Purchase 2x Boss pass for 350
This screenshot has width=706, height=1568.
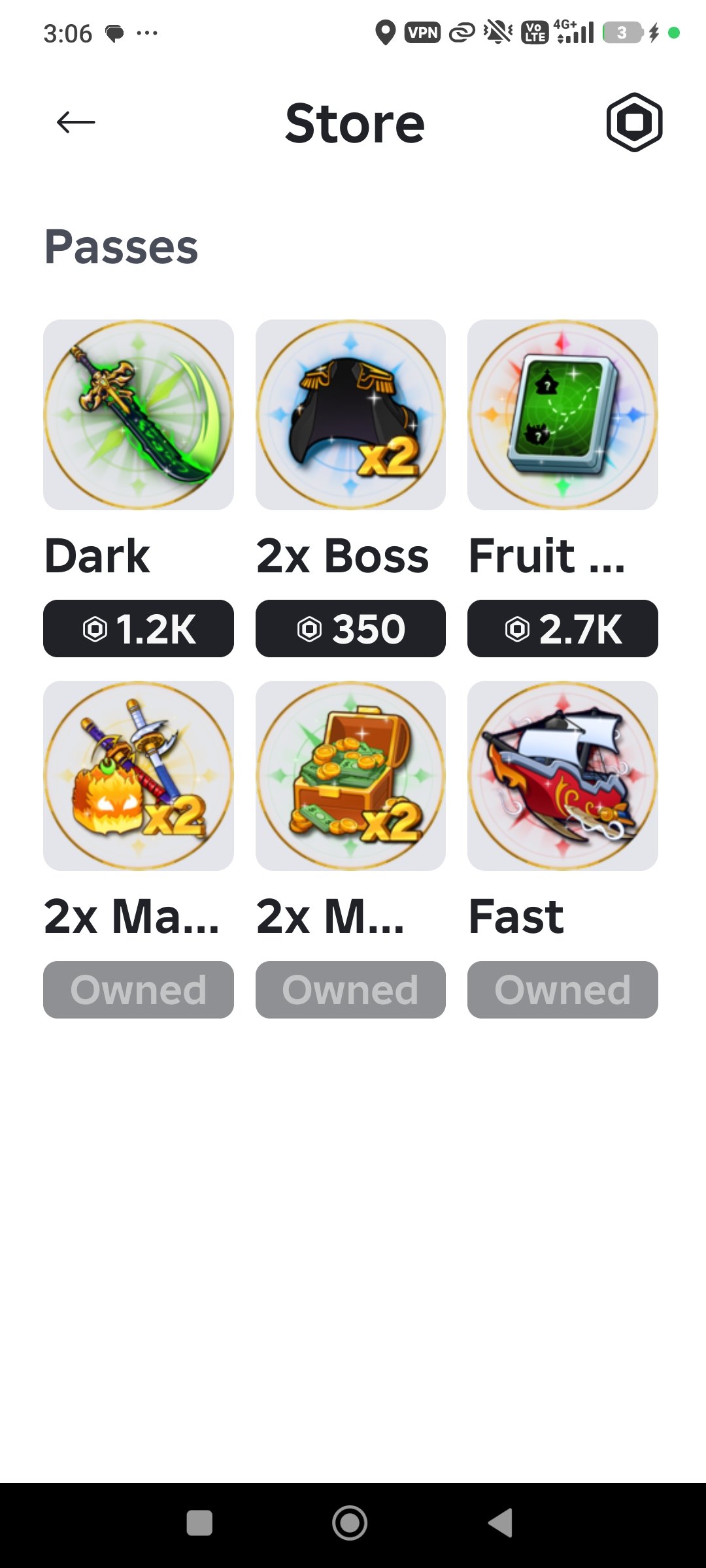(x=350, y=629)
